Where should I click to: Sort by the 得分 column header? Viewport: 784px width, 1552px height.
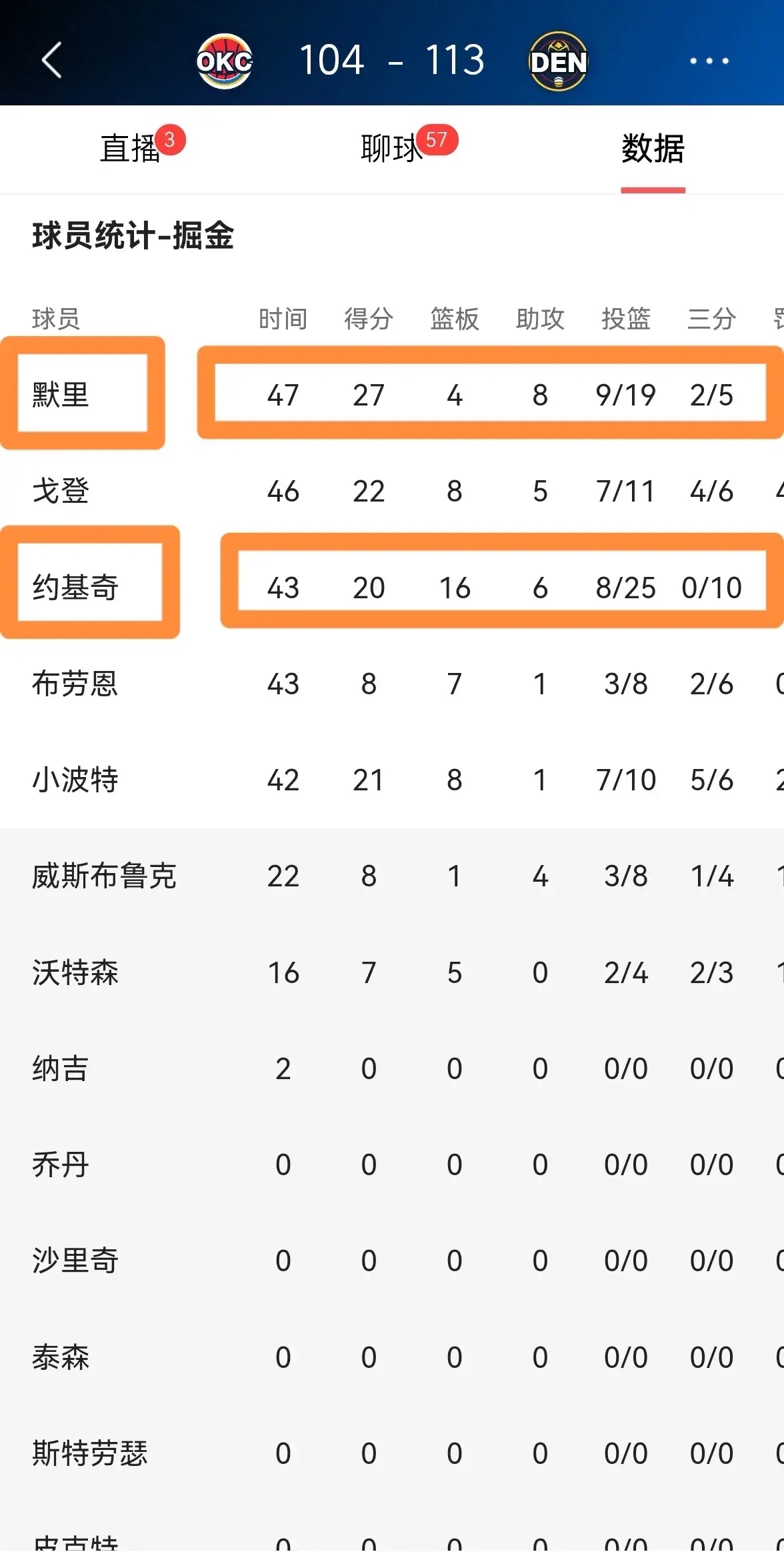coord(369,319)
